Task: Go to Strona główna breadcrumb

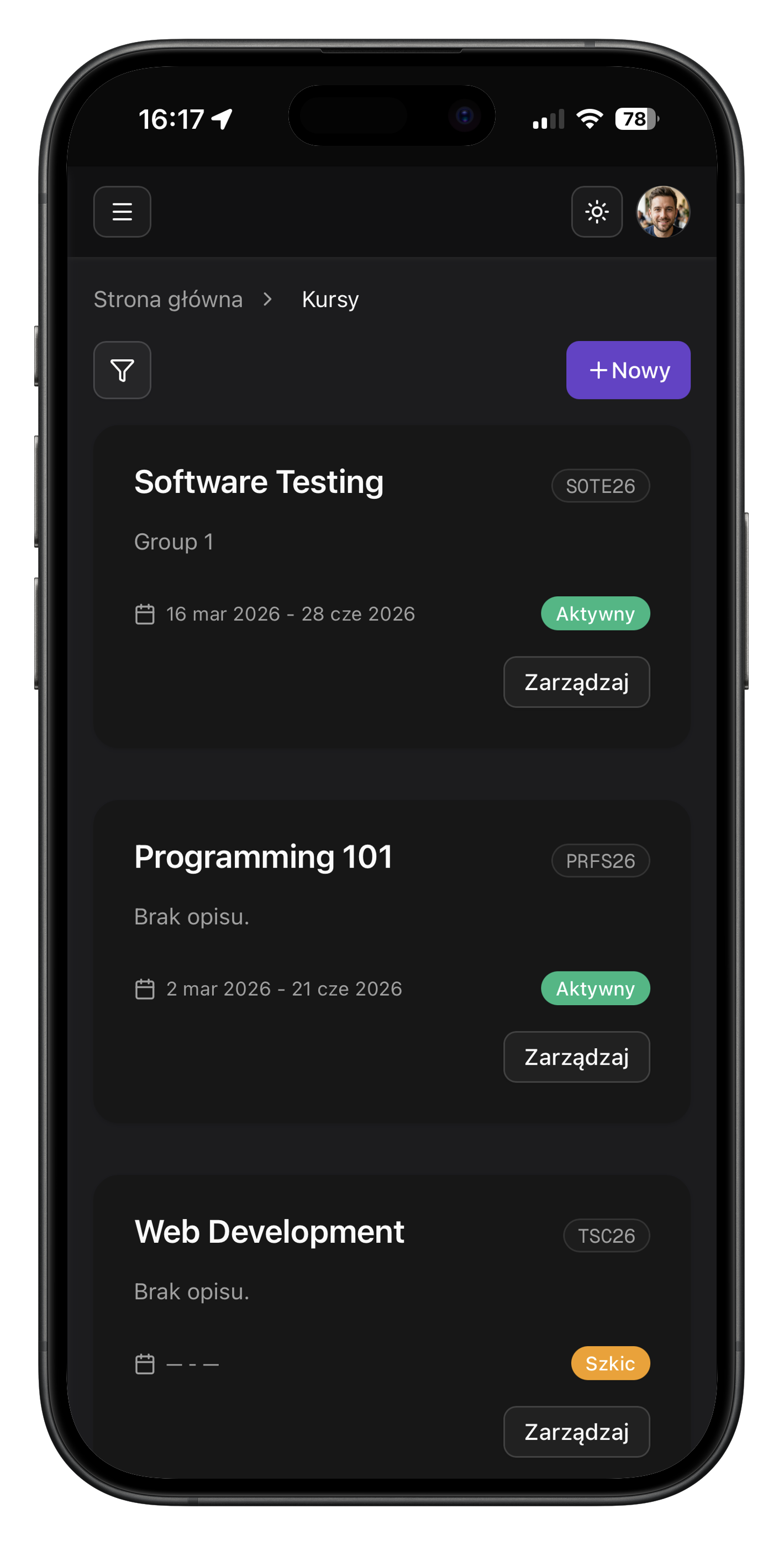Action: 168,299
